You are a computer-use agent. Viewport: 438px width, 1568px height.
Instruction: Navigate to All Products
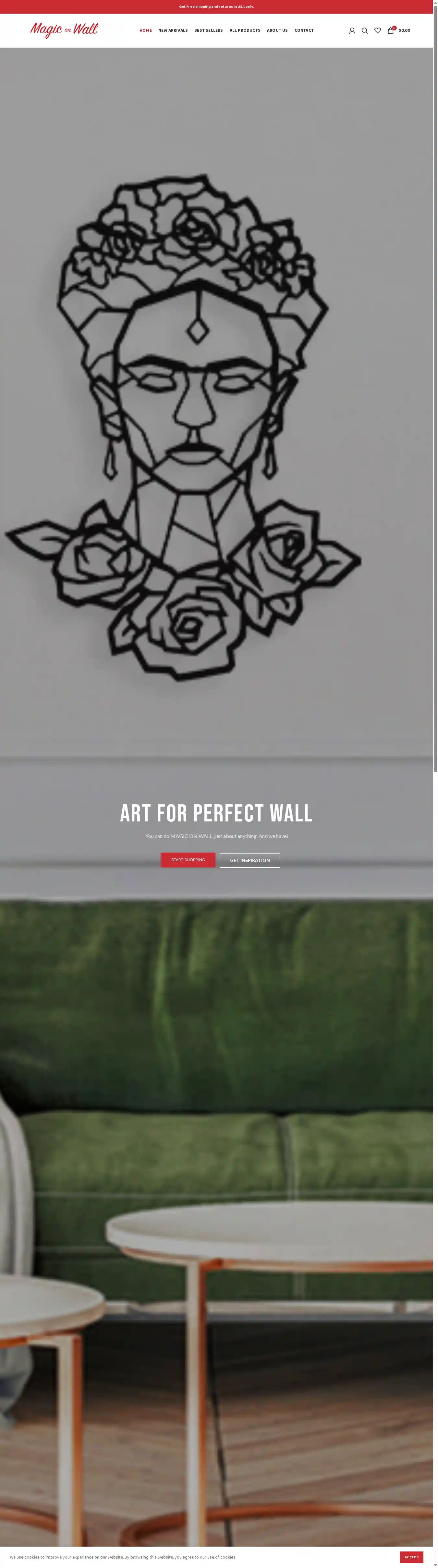click(x=245, y=30)
